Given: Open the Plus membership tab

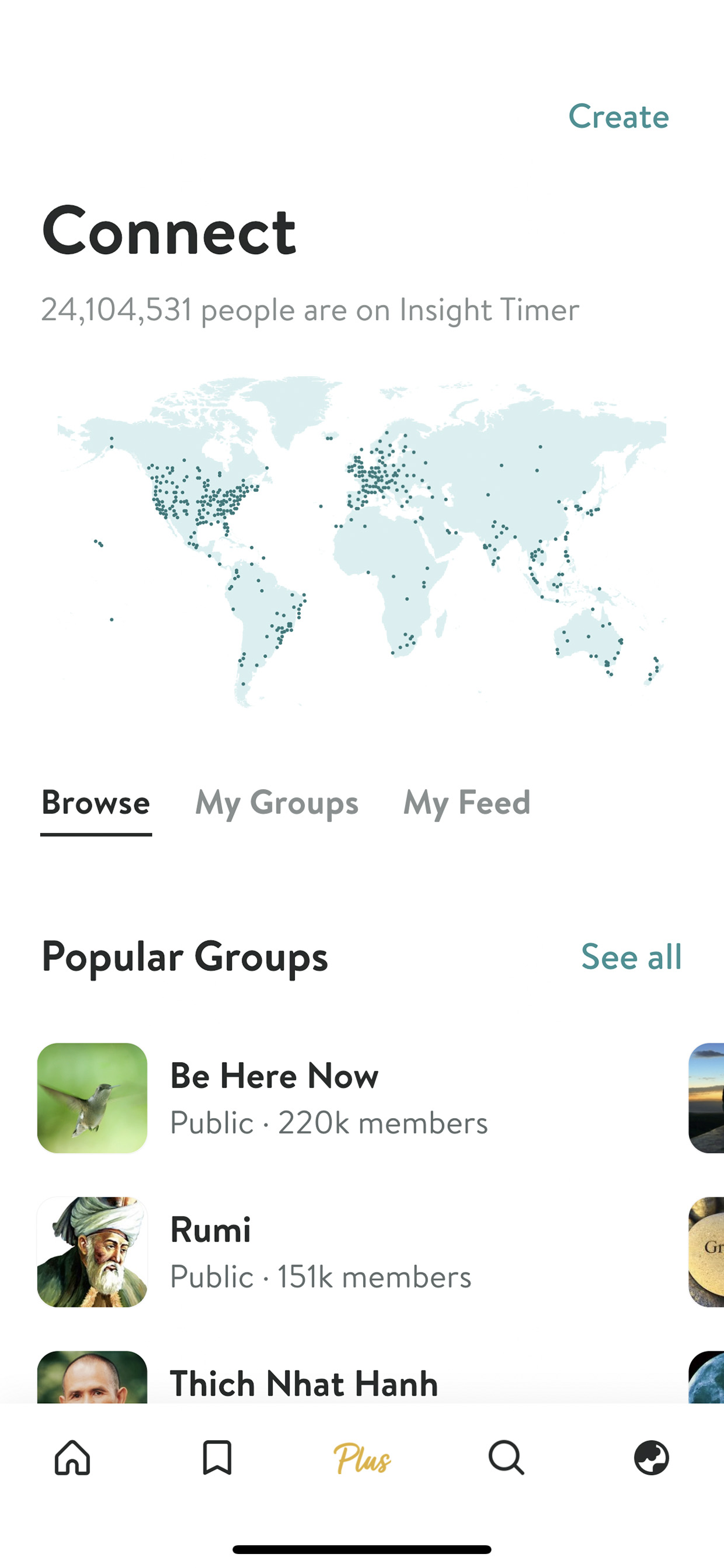Looking at the screenshot, I should pos(362,1458).
